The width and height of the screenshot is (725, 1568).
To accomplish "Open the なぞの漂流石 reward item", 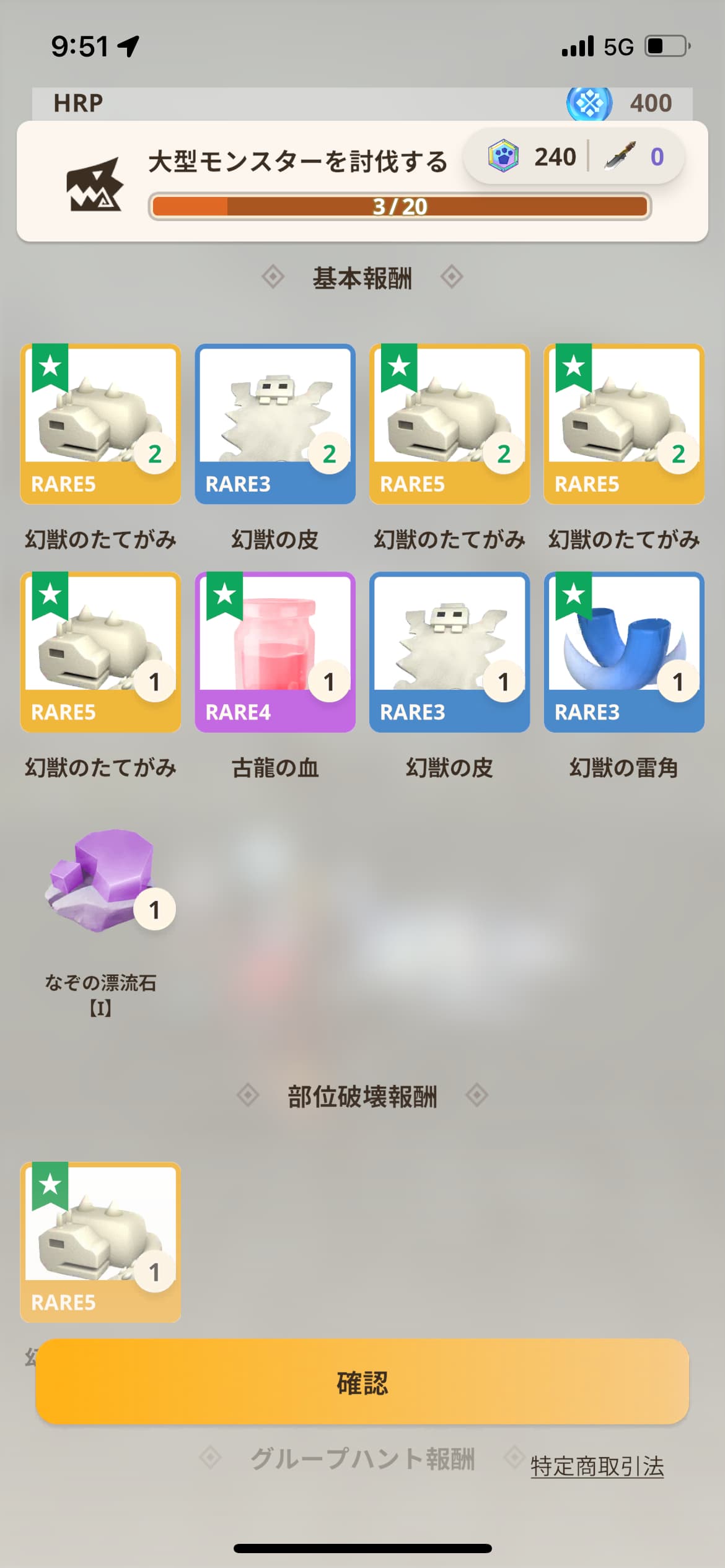I will pyautogui.click(x=101, y=878).
